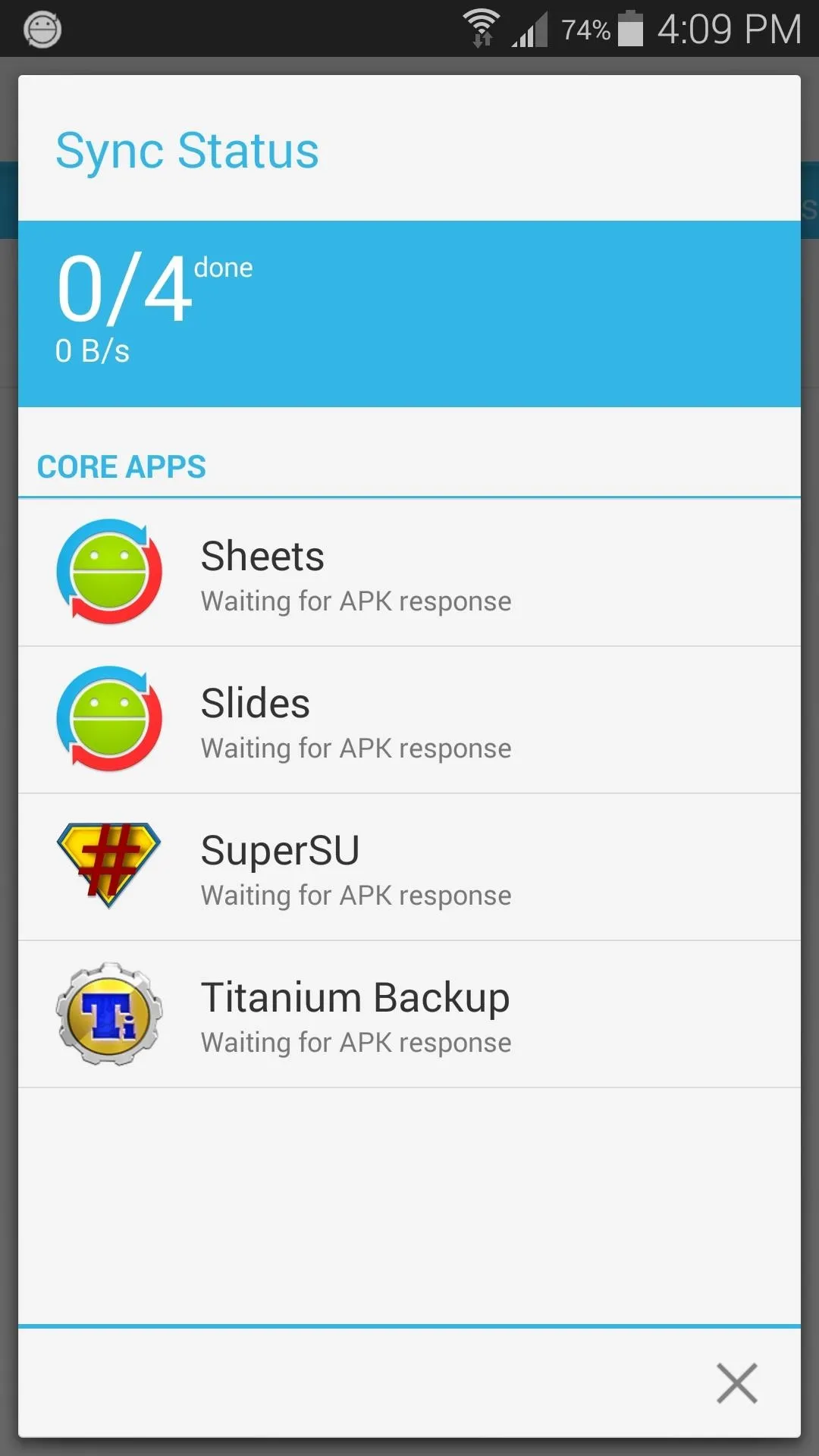Open the Sheets sync row

[409, 573]
